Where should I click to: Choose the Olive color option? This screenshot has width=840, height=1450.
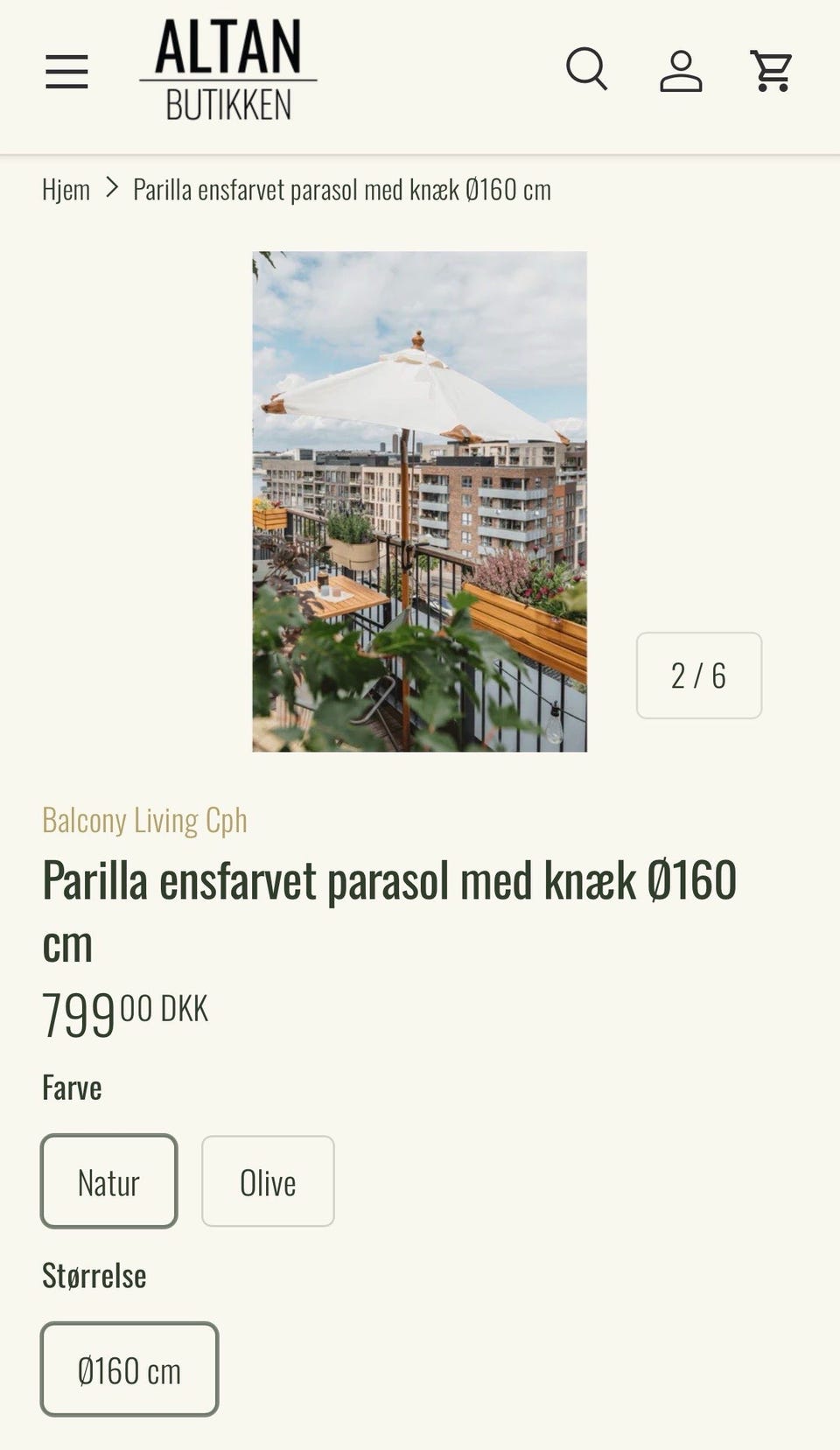point(268,1181)
